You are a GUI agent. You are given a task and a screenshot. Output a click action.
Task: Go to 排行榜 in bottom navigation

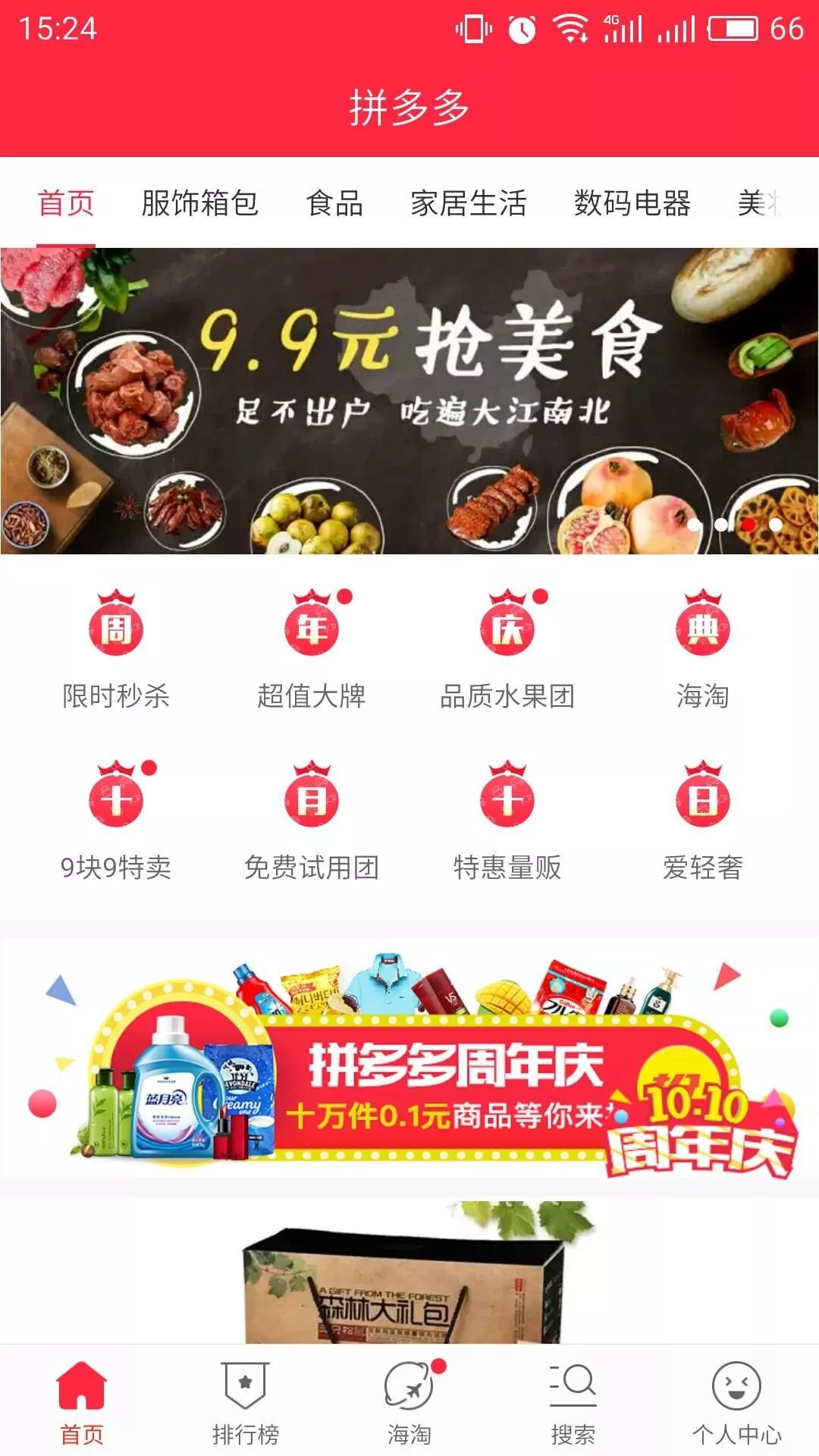tap(245, 1401)
